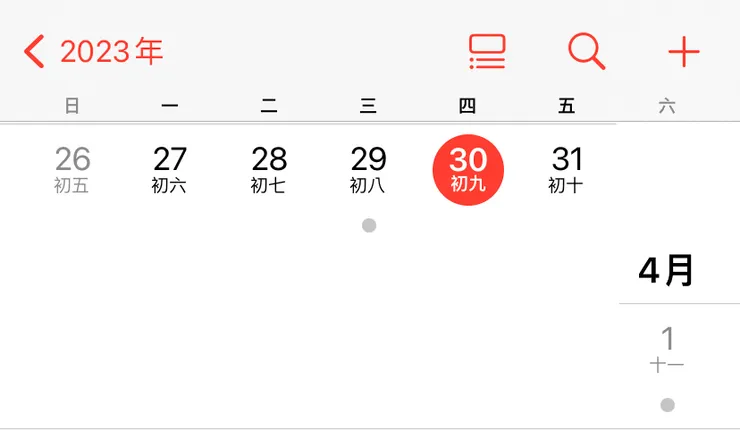This screenshot has width=740, height=433.
Task: Select today, March 30 (初九)
Action: (x=468, y=170)
